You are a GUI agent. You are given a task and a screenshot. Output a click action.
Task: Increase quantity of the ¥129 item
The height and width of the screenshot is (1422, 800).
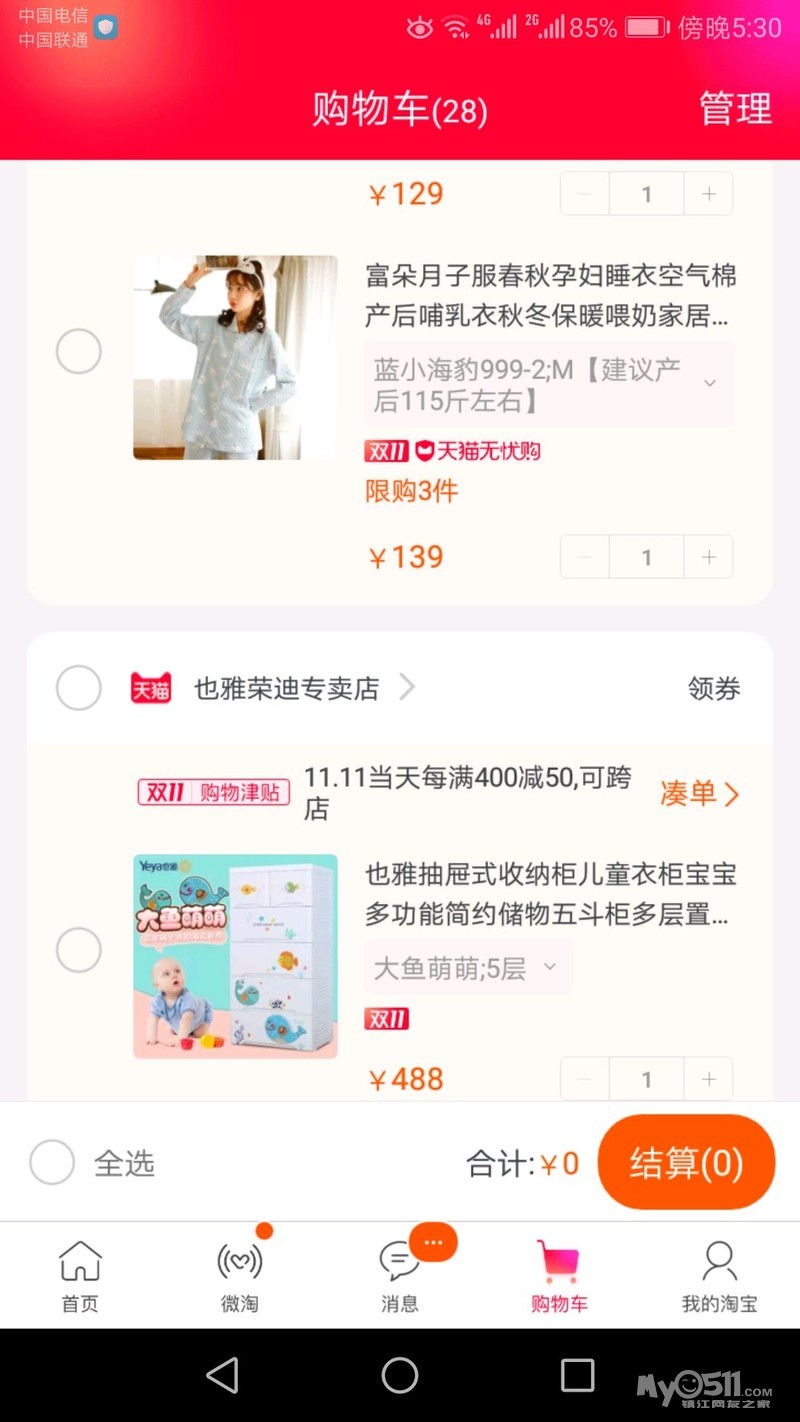point(709,194)
